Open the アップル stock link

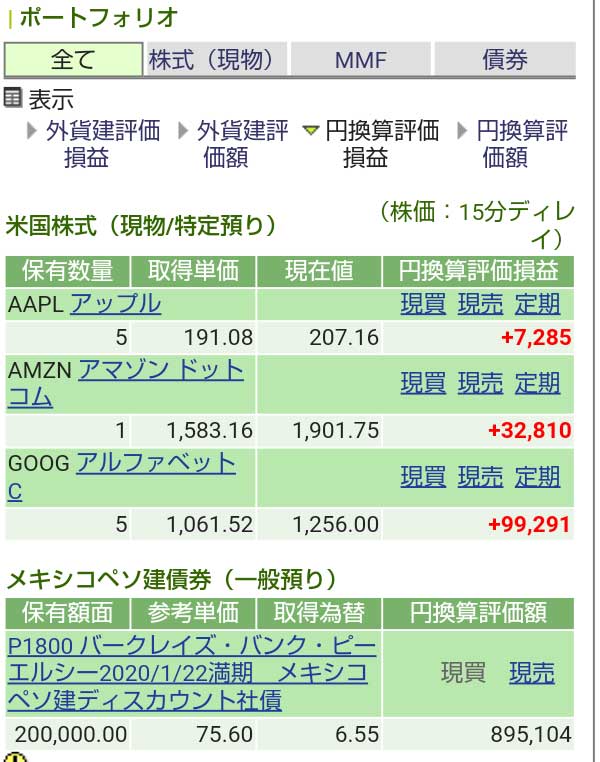[115, 304]
